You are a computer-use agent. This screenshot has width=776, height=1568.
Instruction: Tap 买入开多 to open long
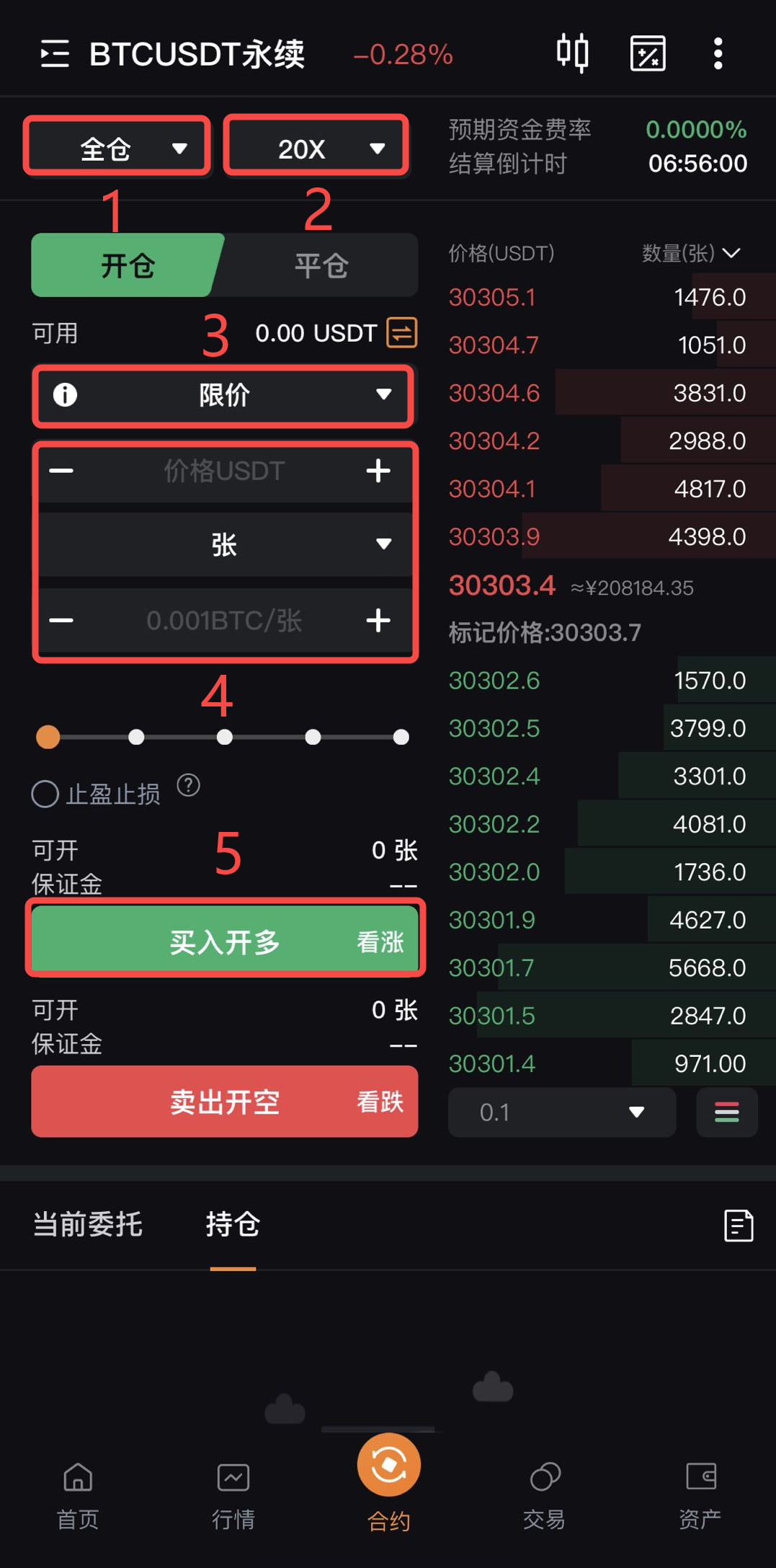coord(225,941)
